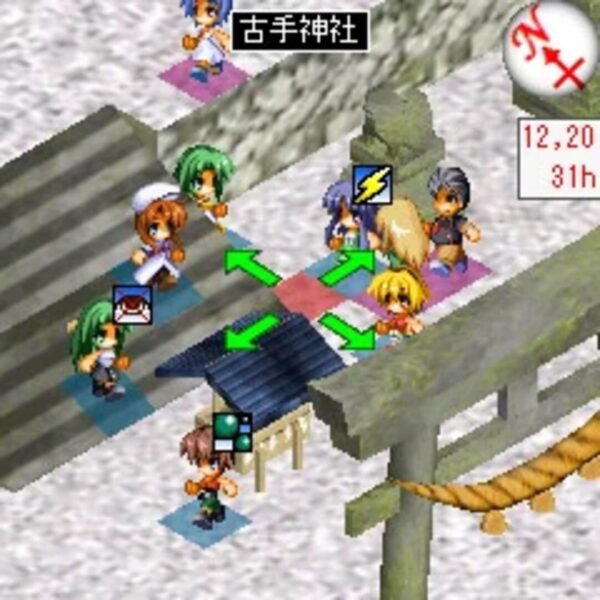Move using the lower-right green arrow
600x600 pixels.
point(347,332)
